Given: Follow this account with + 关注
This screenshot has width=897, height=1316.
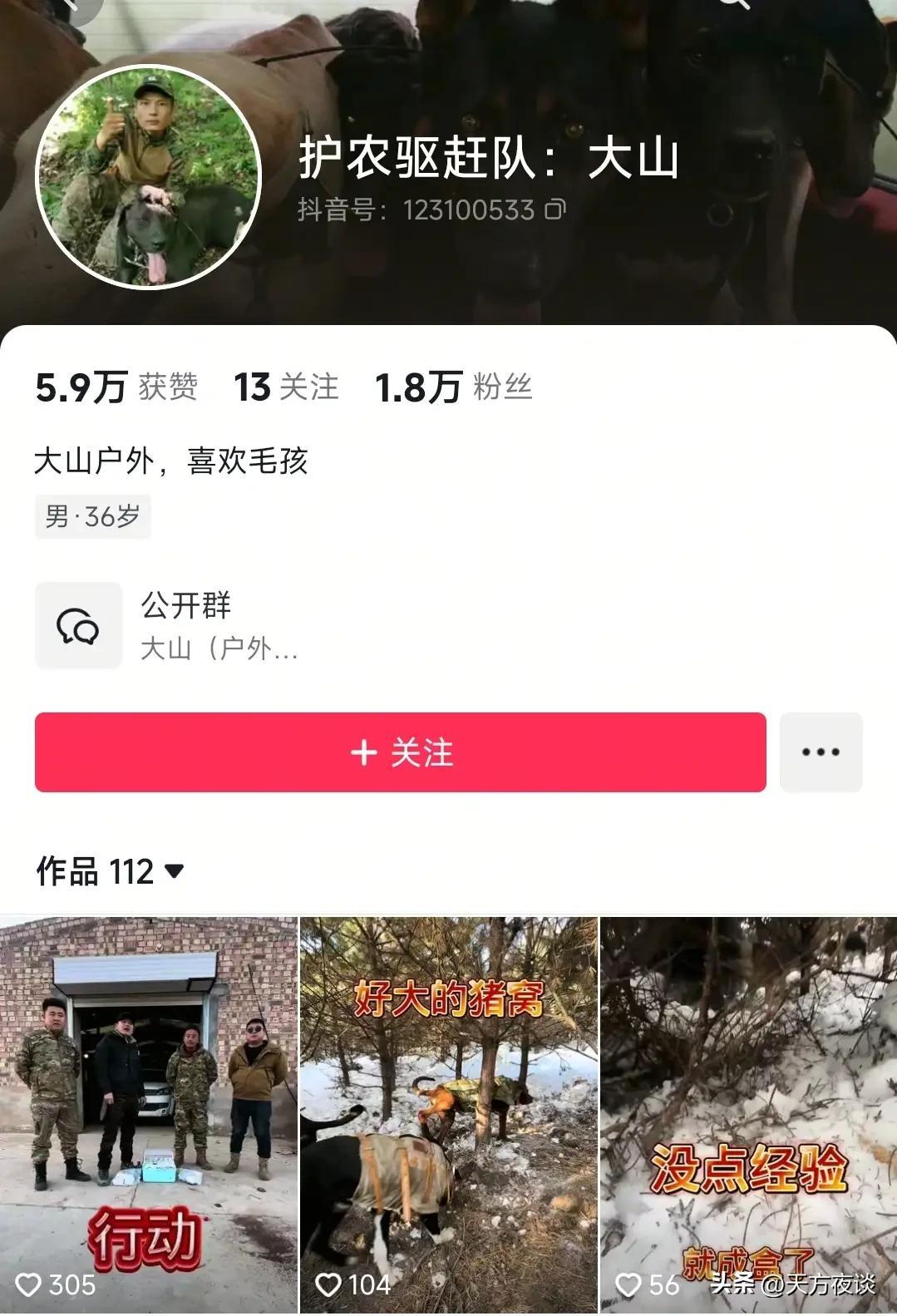Looking at the screenshot, I should point(400,752).
